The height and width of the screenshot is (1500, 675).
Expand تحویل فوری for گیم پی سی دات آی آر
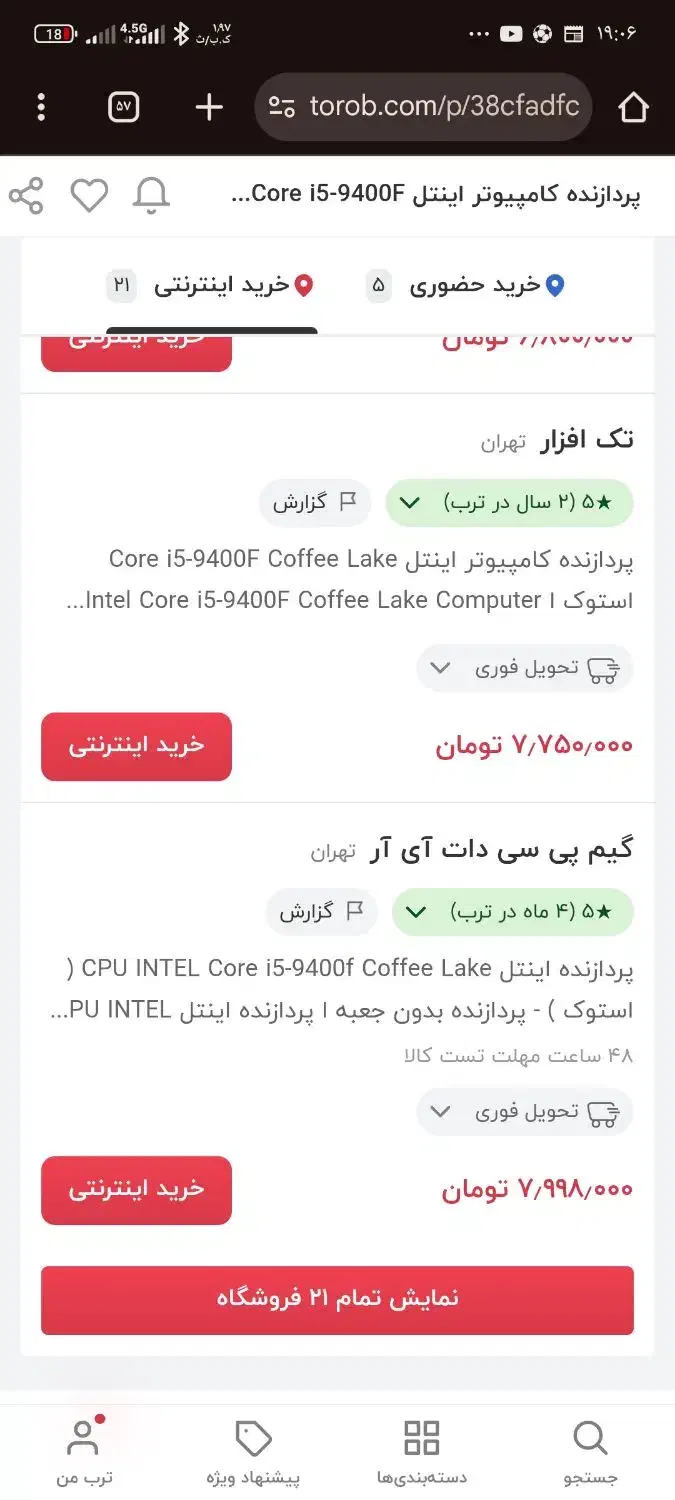[525, 1112]
